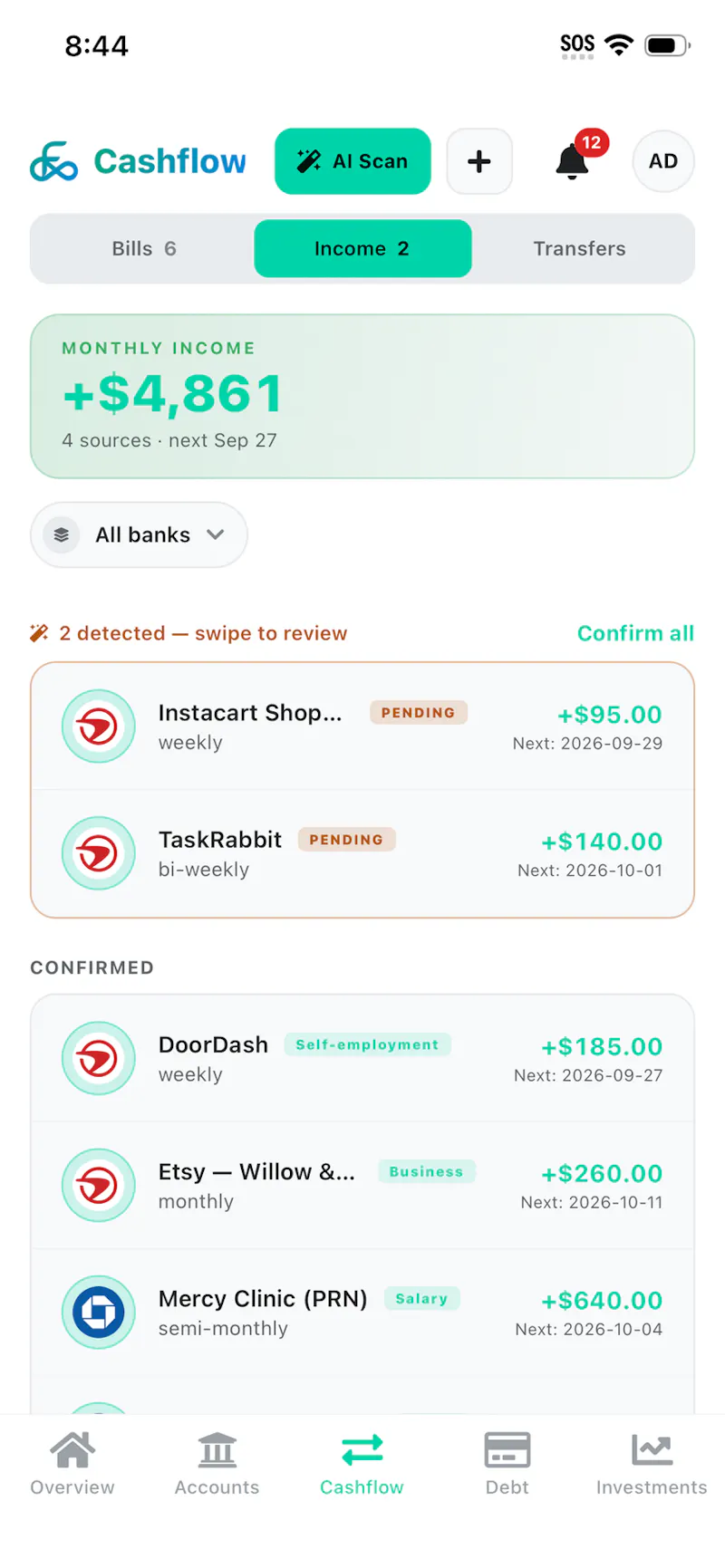Open the notifications bell

point(573,161)
